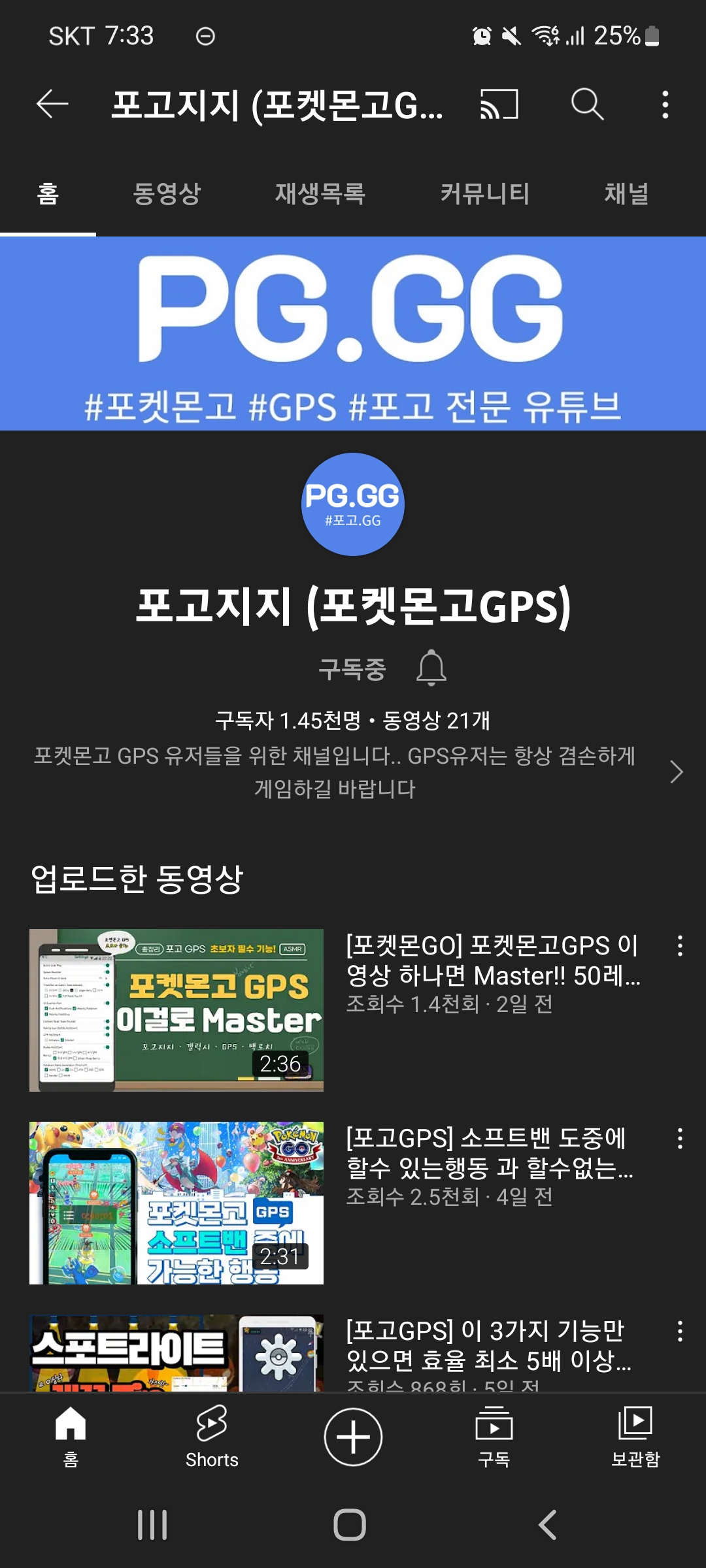Screen dimensions: 706x1568
Task: Open the 보관함 library tab
Action: tap(635, 1437)
